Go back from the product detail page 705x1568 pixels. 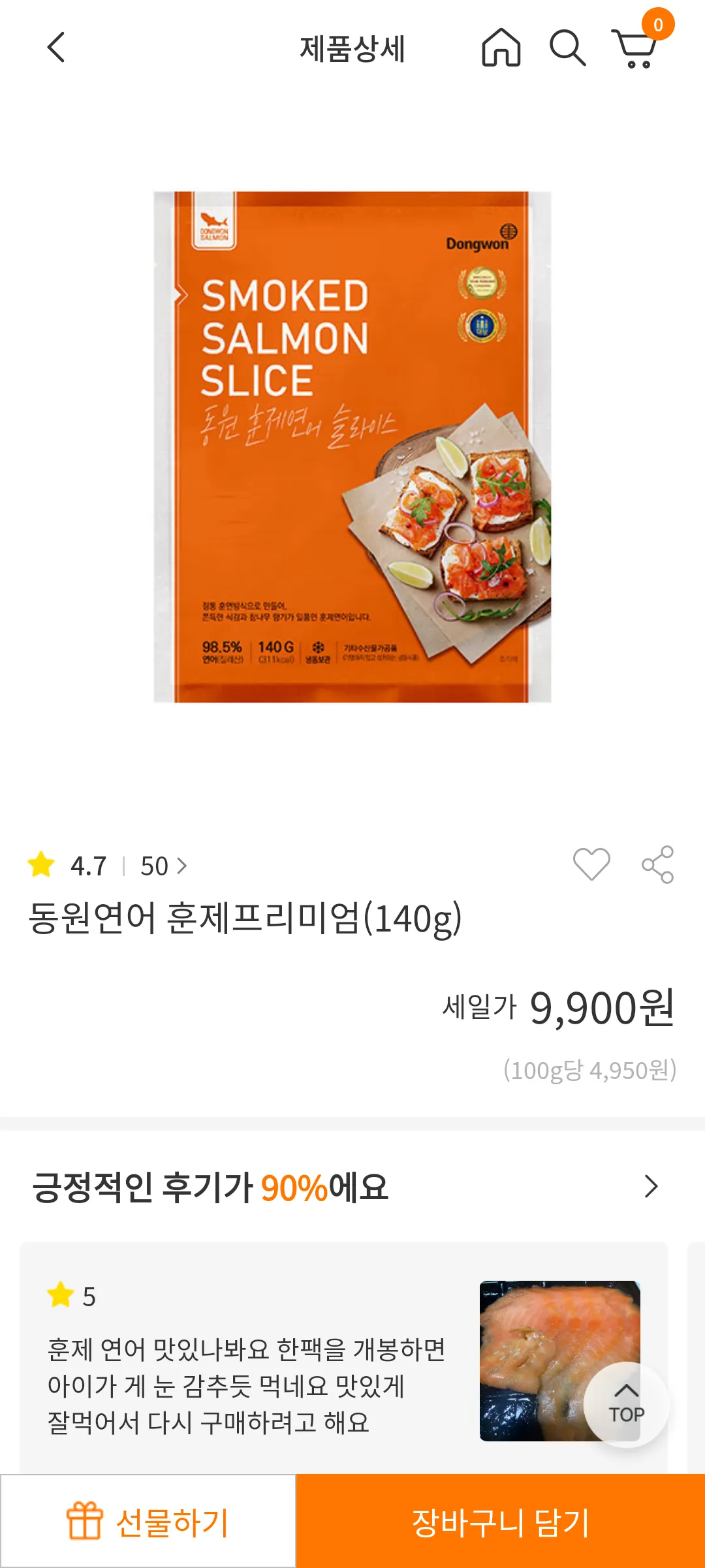(56, 48)
